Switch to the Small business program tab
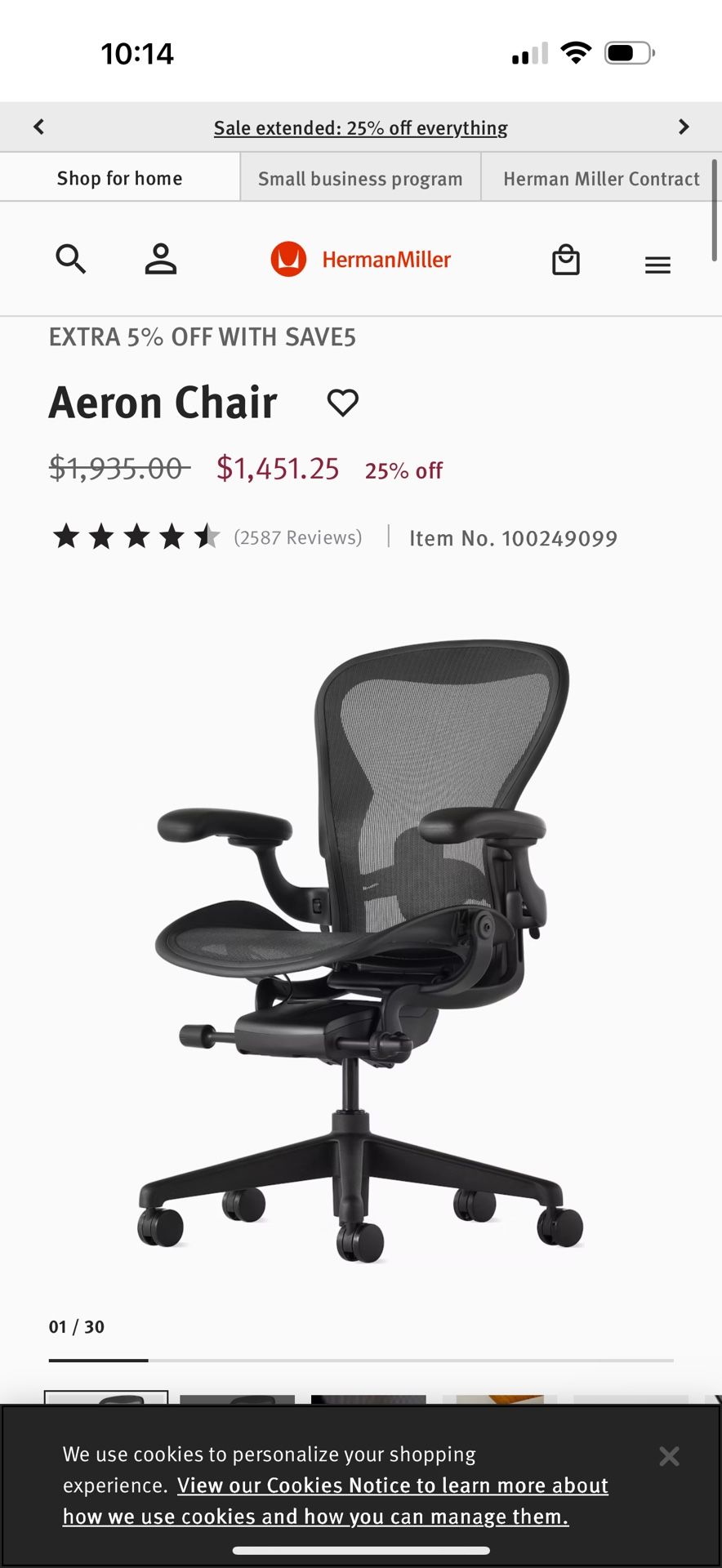Viewport: 722px width, 1568px height. point(359,178)
